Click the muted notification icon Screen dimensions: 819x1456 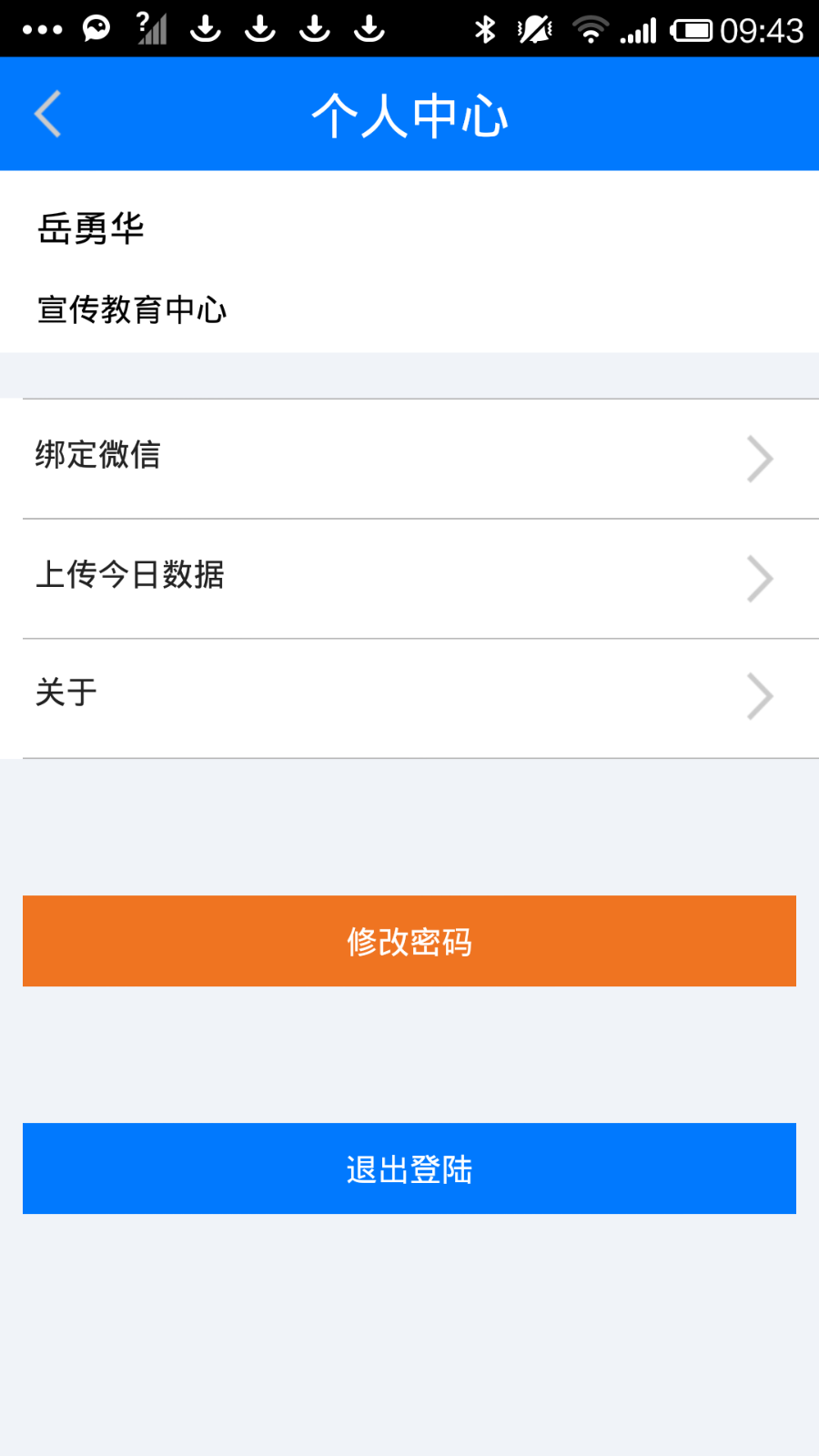pos(535,28)
